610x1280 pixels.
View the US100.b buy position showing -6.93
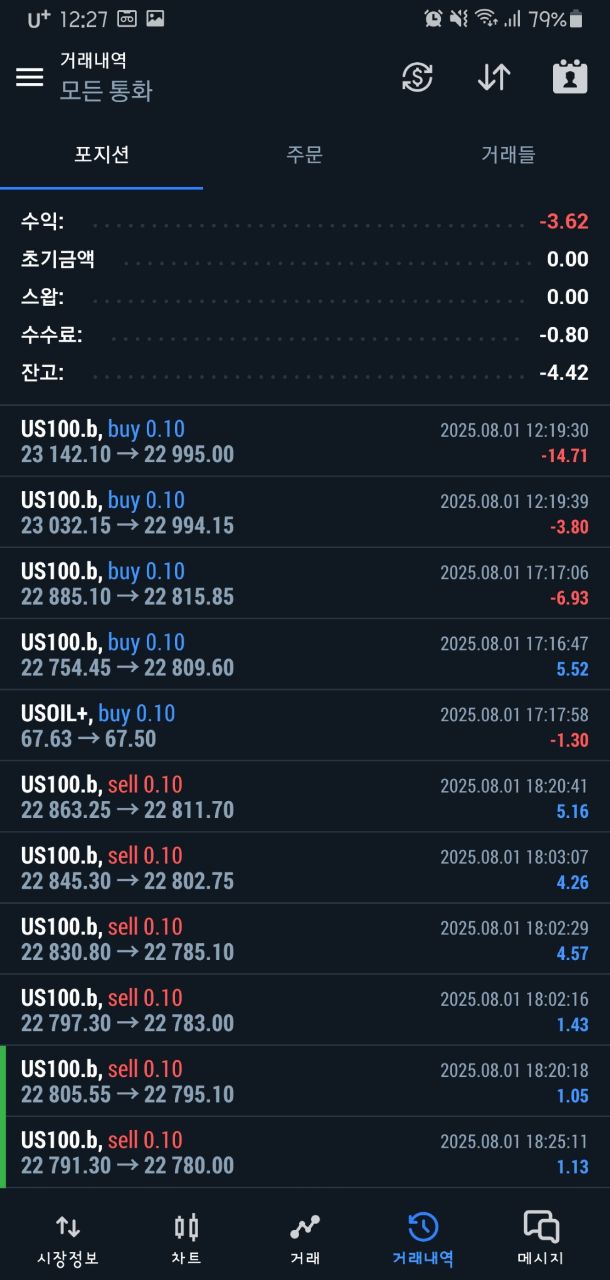click(x=305, y=583)
